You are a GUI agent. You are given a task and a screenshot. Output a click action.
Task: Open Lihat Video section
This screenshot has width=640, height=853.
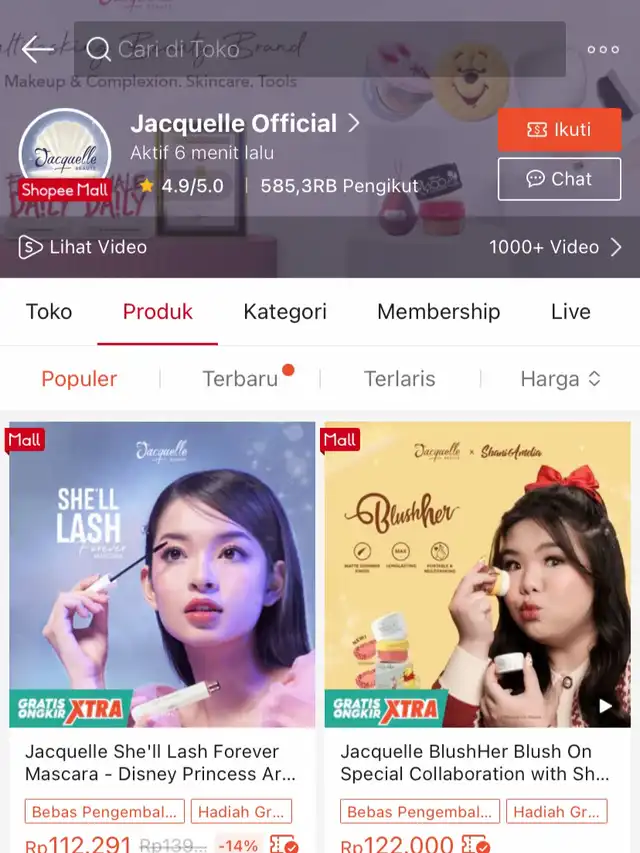tap(84, 247)
